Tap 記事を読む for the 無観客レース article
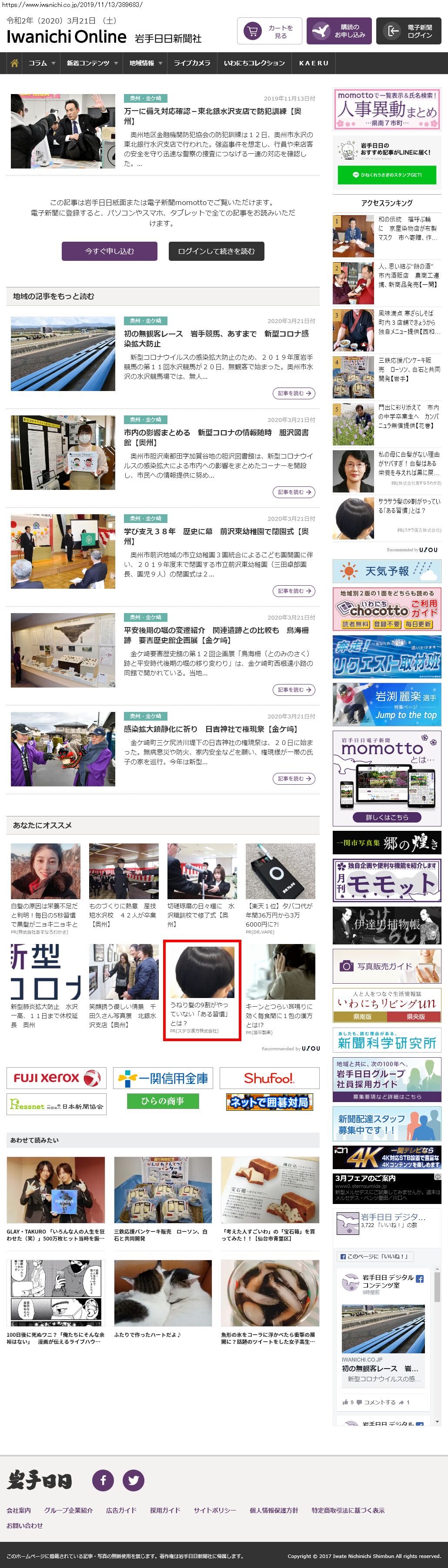The height and width of the screenshot is (1568, 448). click(294, 394)
